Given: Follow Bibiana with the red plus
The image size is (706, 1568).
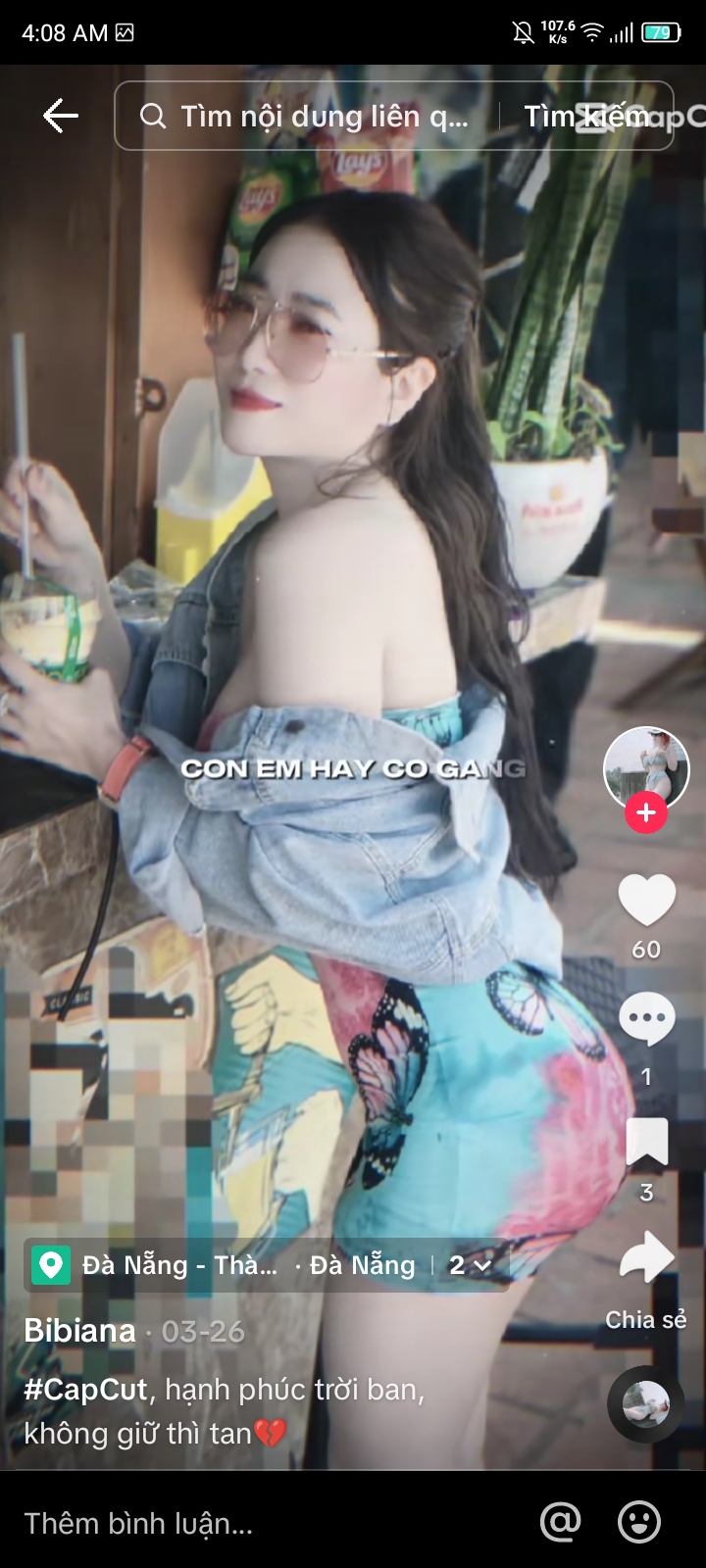Looking at the screenshot, I should click(x=646, y=812).
